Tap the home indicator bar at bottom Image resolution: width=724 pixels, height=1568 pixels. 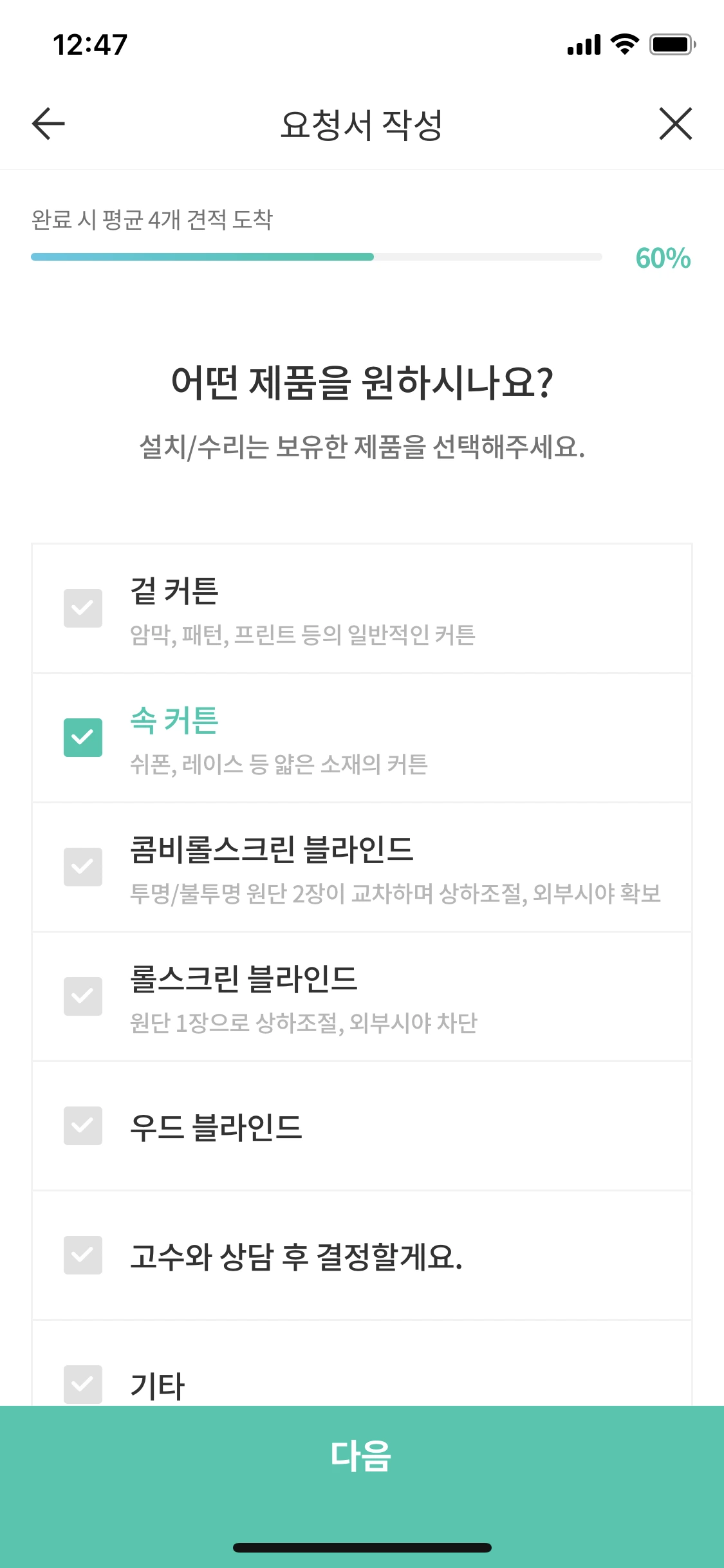[x=362, y=1548]
